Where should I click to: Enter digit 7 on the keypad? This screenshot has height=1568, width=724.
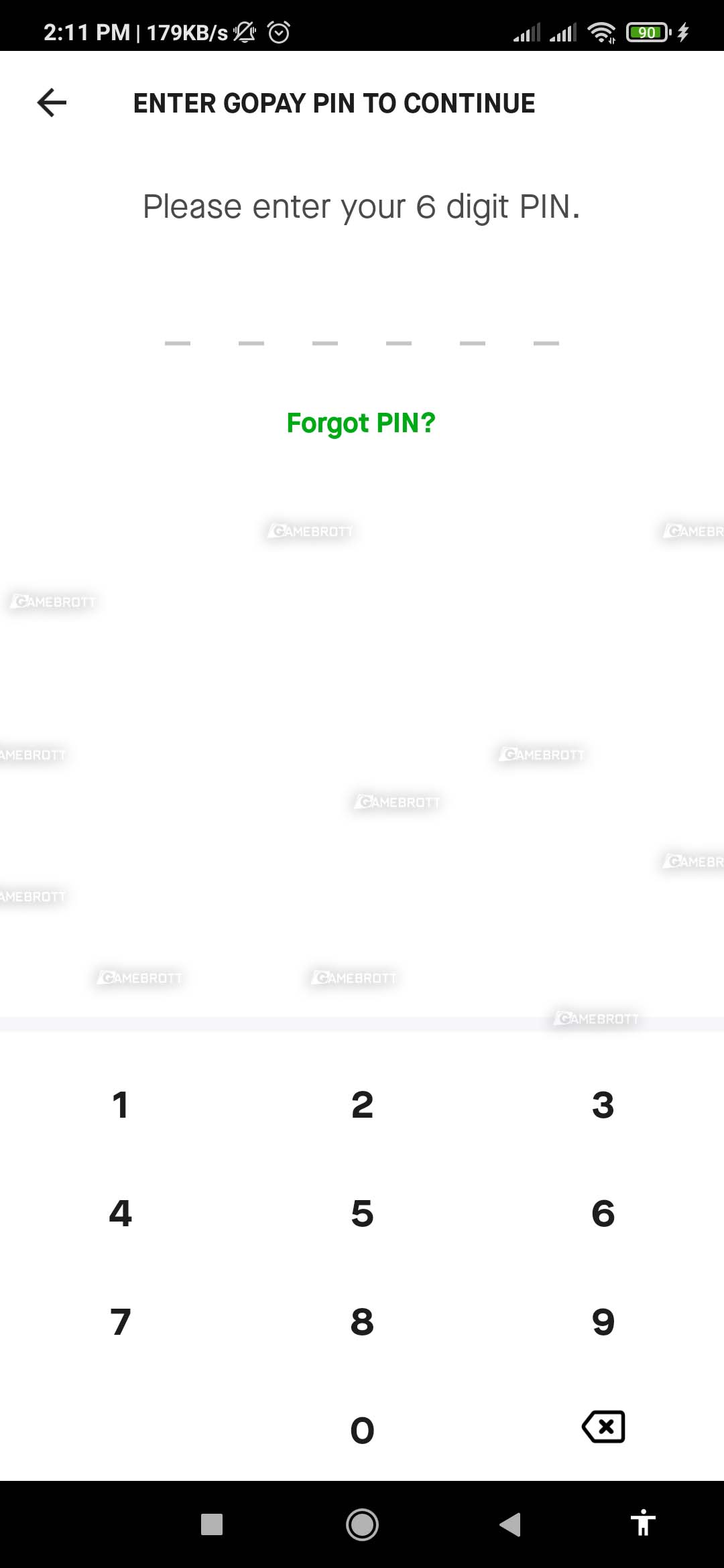pos(121,1322)
